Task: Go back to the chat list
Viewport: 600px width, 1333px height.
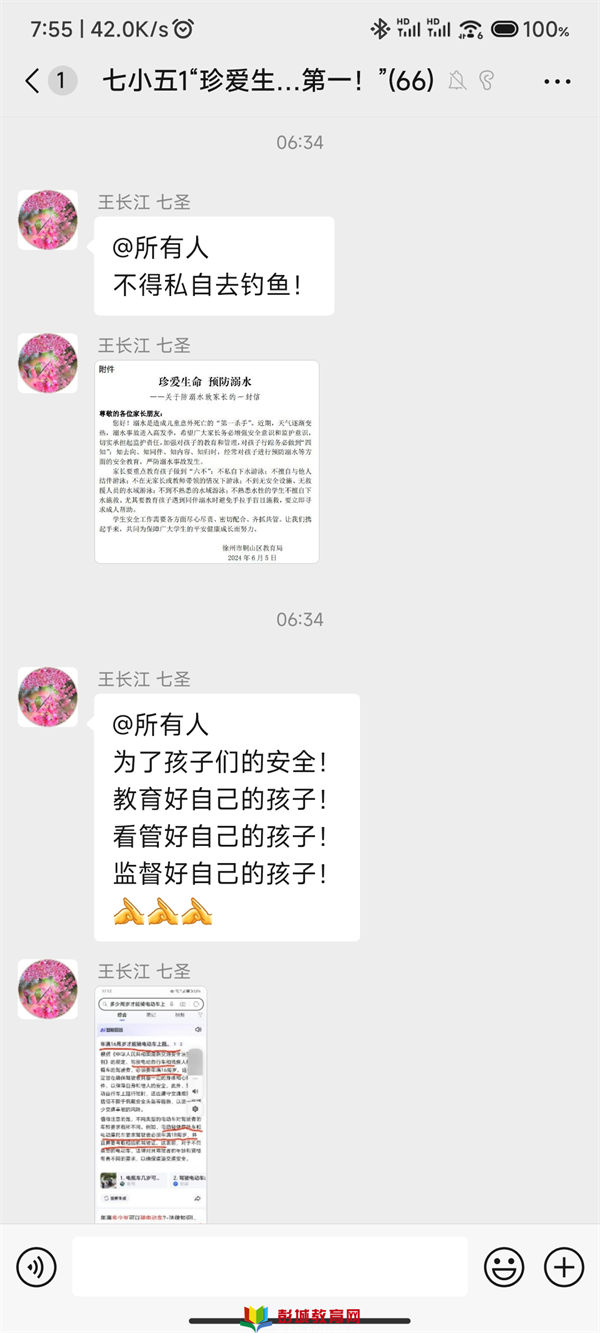Action: tap(34, 81)
